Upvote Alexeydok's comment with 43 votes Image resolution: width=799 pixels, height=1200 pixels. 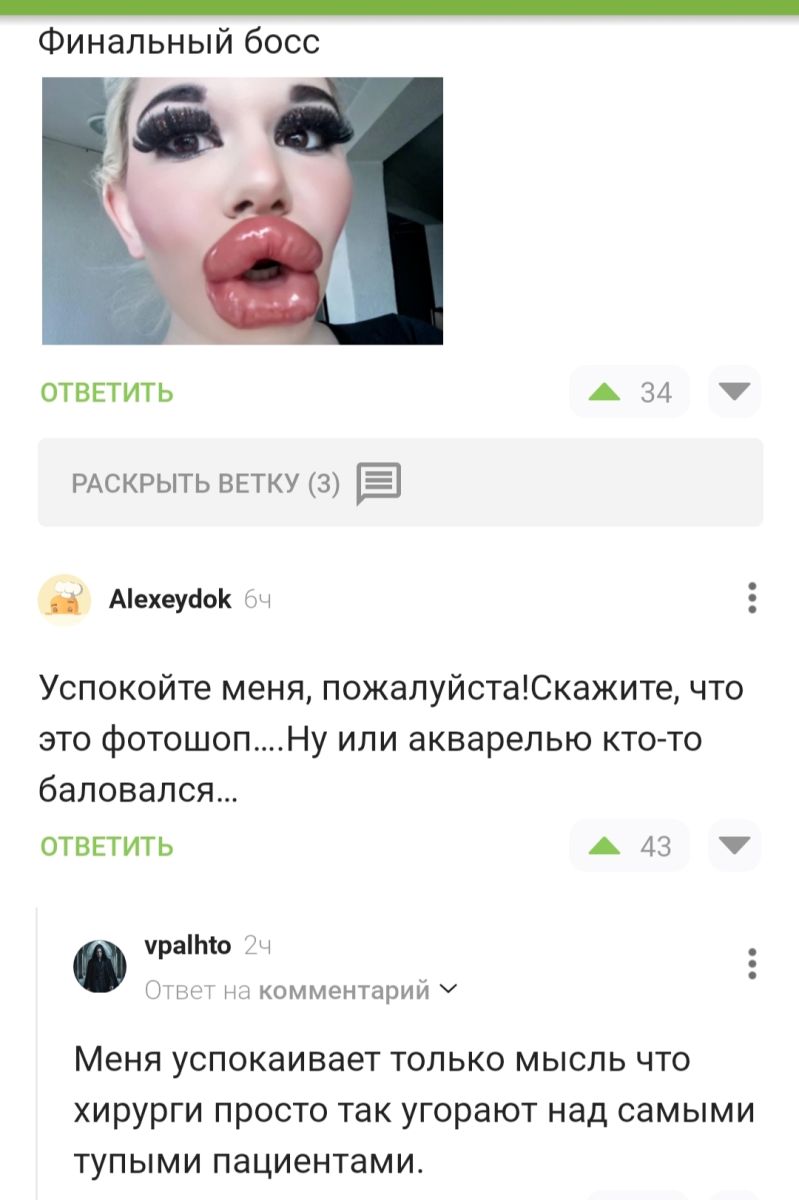coord(605,846)
